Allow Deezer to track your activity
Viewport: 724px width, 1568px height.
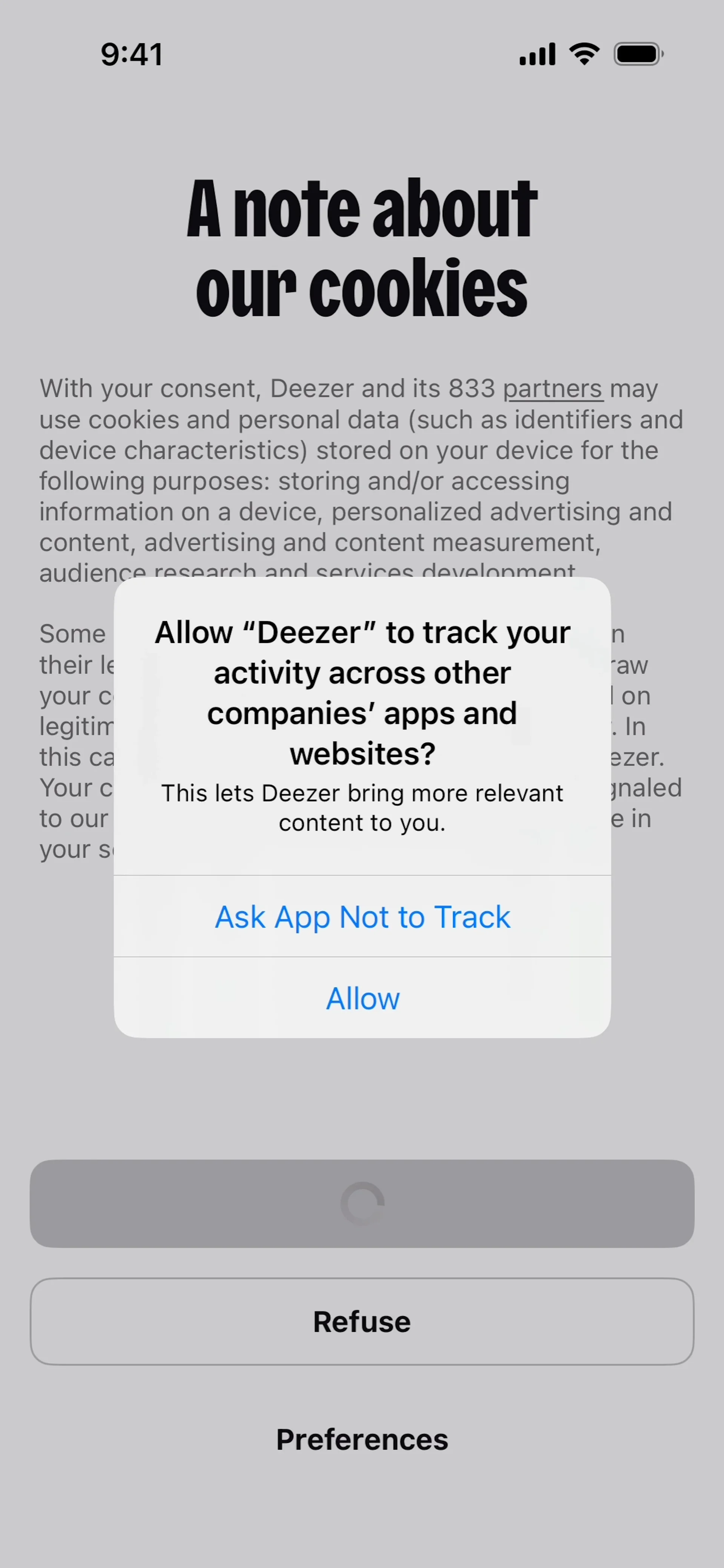click(x=362, y=998)
